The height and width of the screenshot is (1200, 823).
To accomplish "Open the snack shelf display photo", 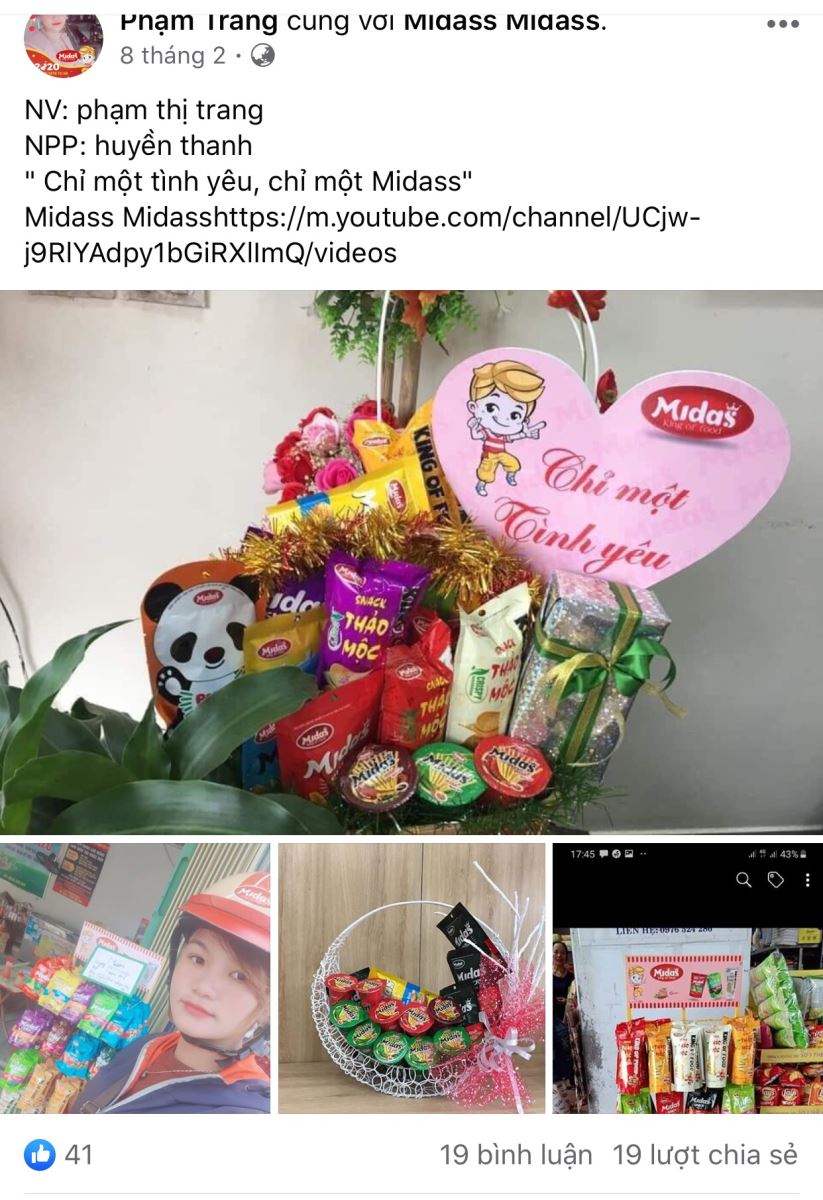I will pyautogui.click(x=687, y=978).
